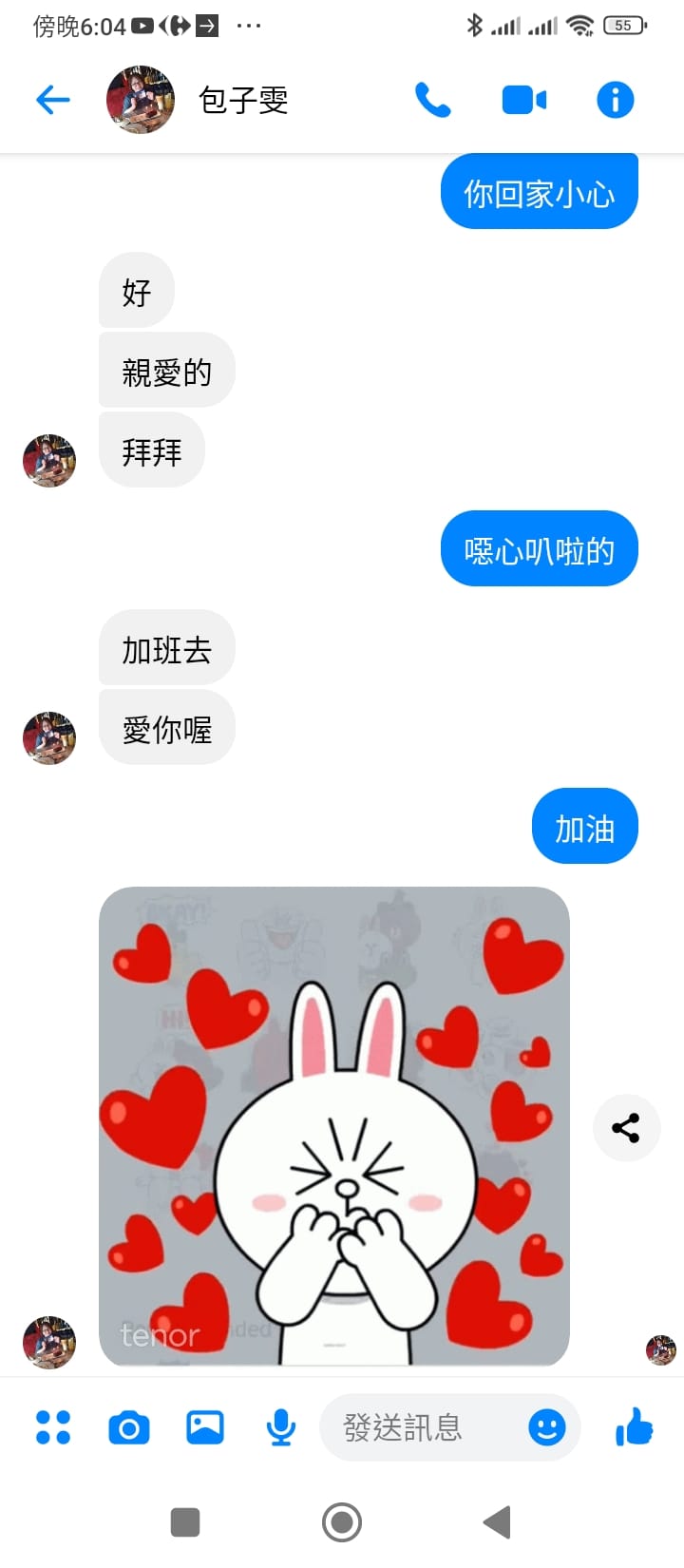The width and height of the screenshot is (684, 1568).
Task: Tap the 加油 message bubble
Action: tap(584, 827)
